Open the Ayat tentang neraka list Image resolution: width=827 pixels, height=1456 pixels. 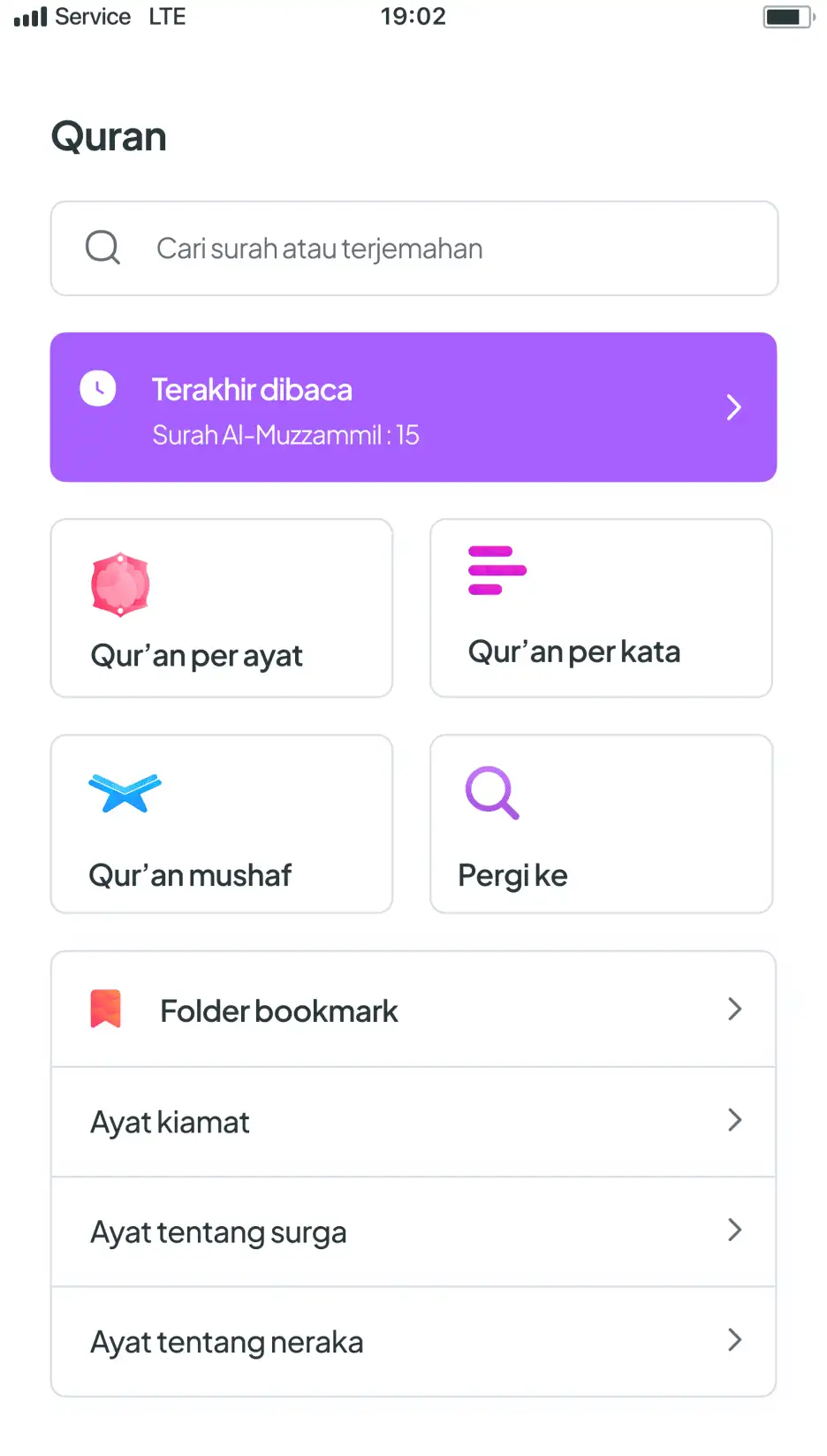coord(735,1341)
